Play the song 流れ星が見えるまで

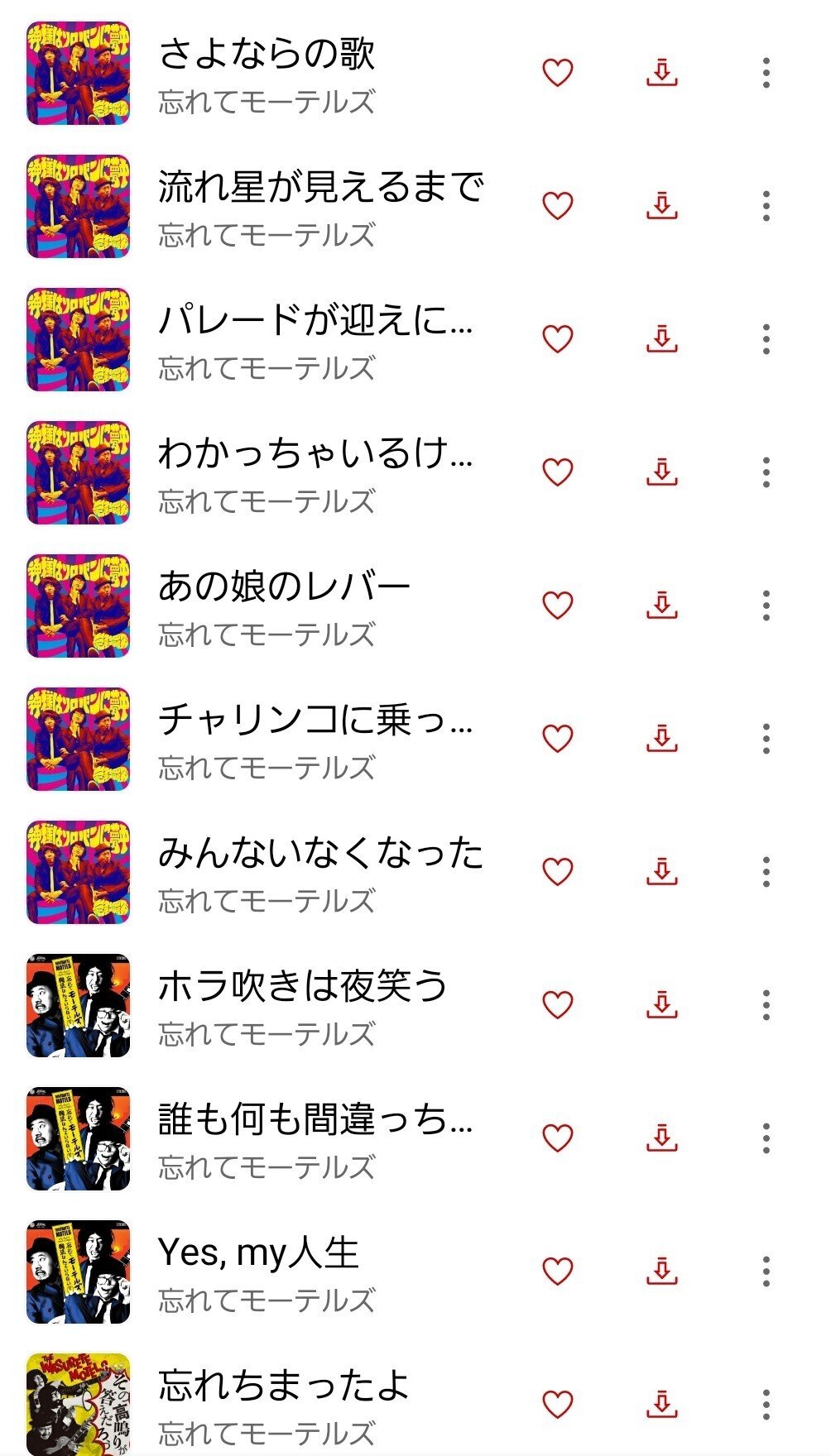[x=320, y=188]
